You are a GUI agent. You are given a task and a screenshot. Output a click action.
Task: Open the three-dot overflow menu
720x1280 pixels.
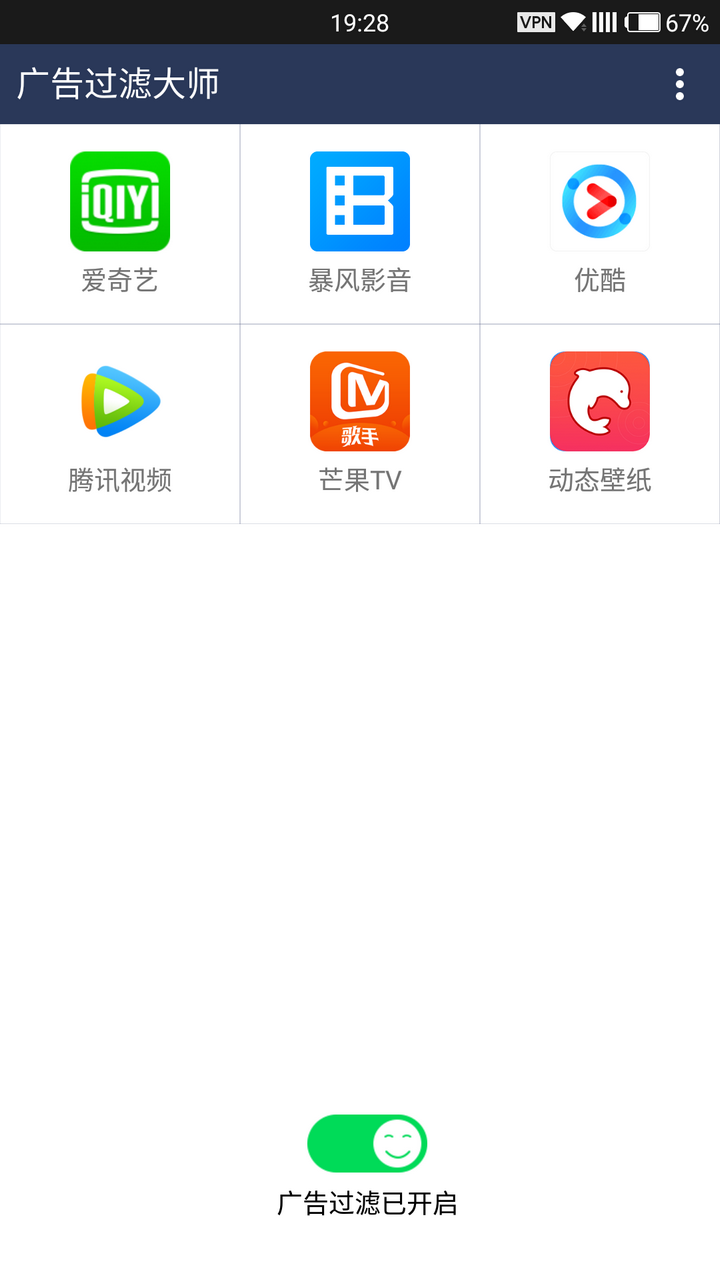[x=680, y=84]
